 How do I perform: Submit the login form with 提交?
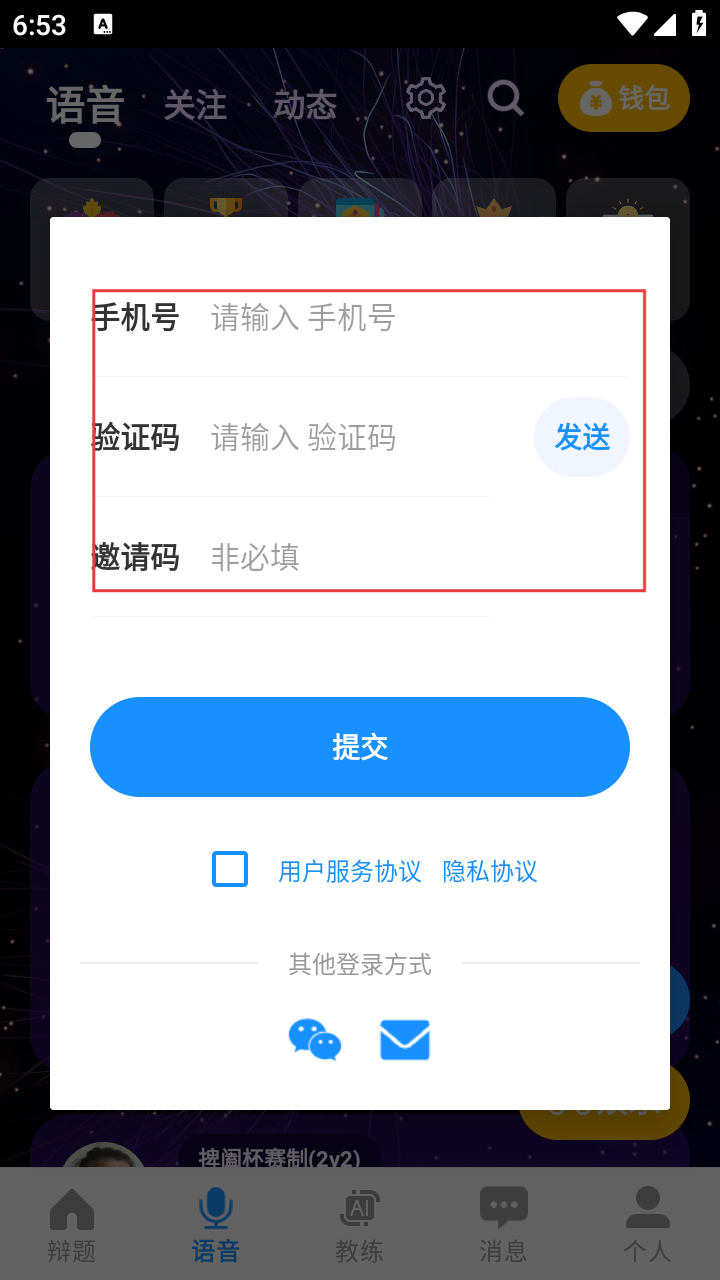(x=360, y=747)
